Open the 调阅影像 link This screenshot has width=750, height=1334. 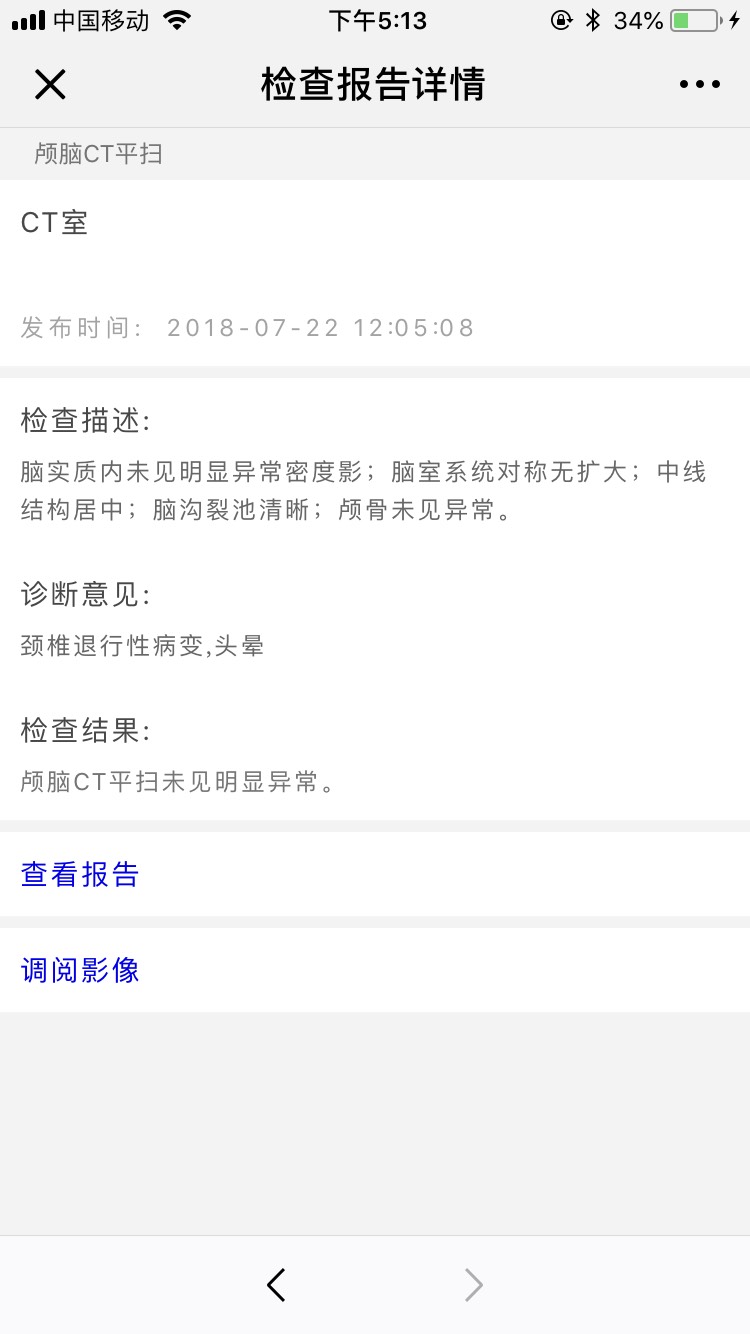80,970
